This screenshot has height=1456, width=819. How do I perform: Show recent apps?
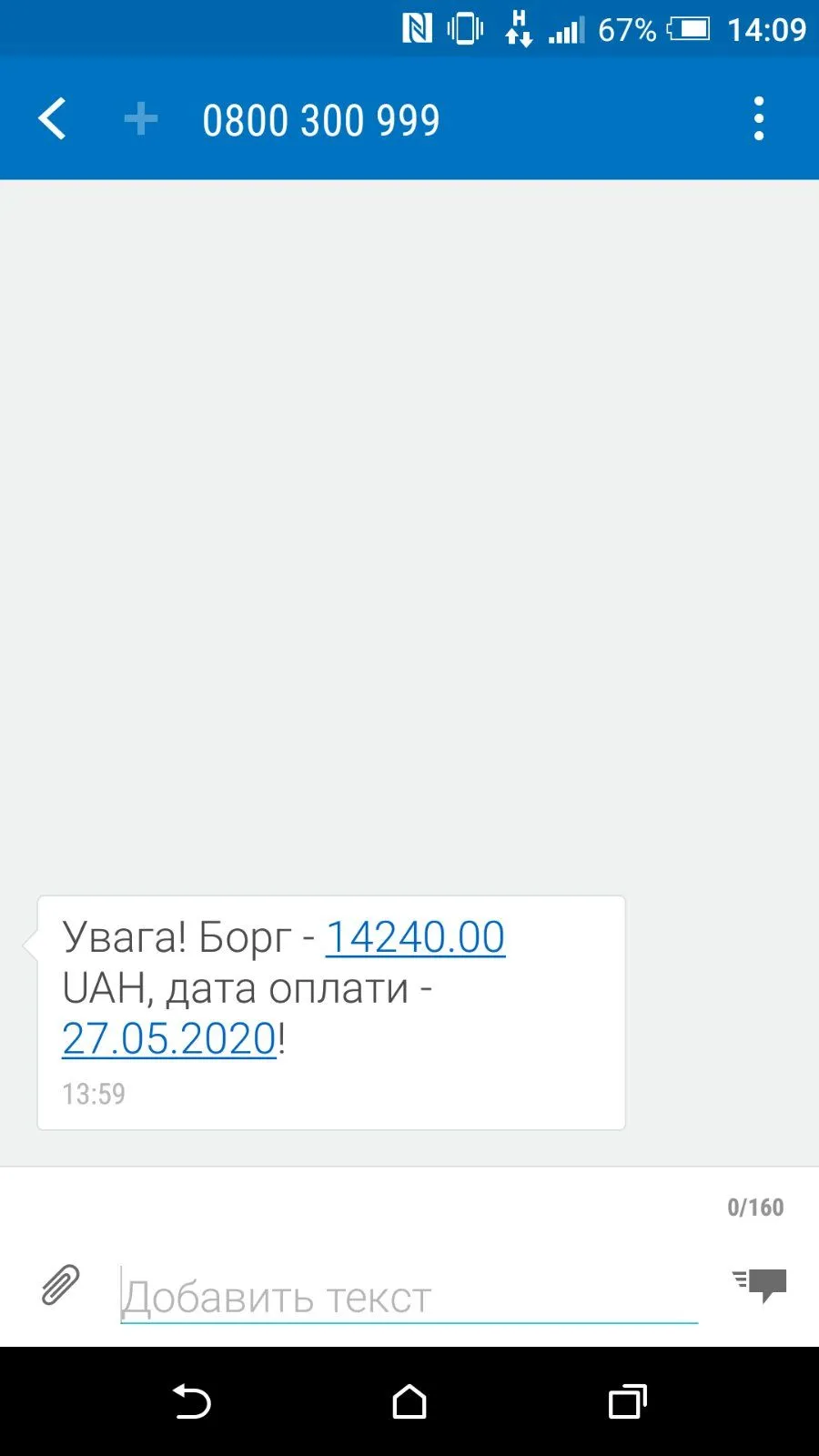point(627,1401)
